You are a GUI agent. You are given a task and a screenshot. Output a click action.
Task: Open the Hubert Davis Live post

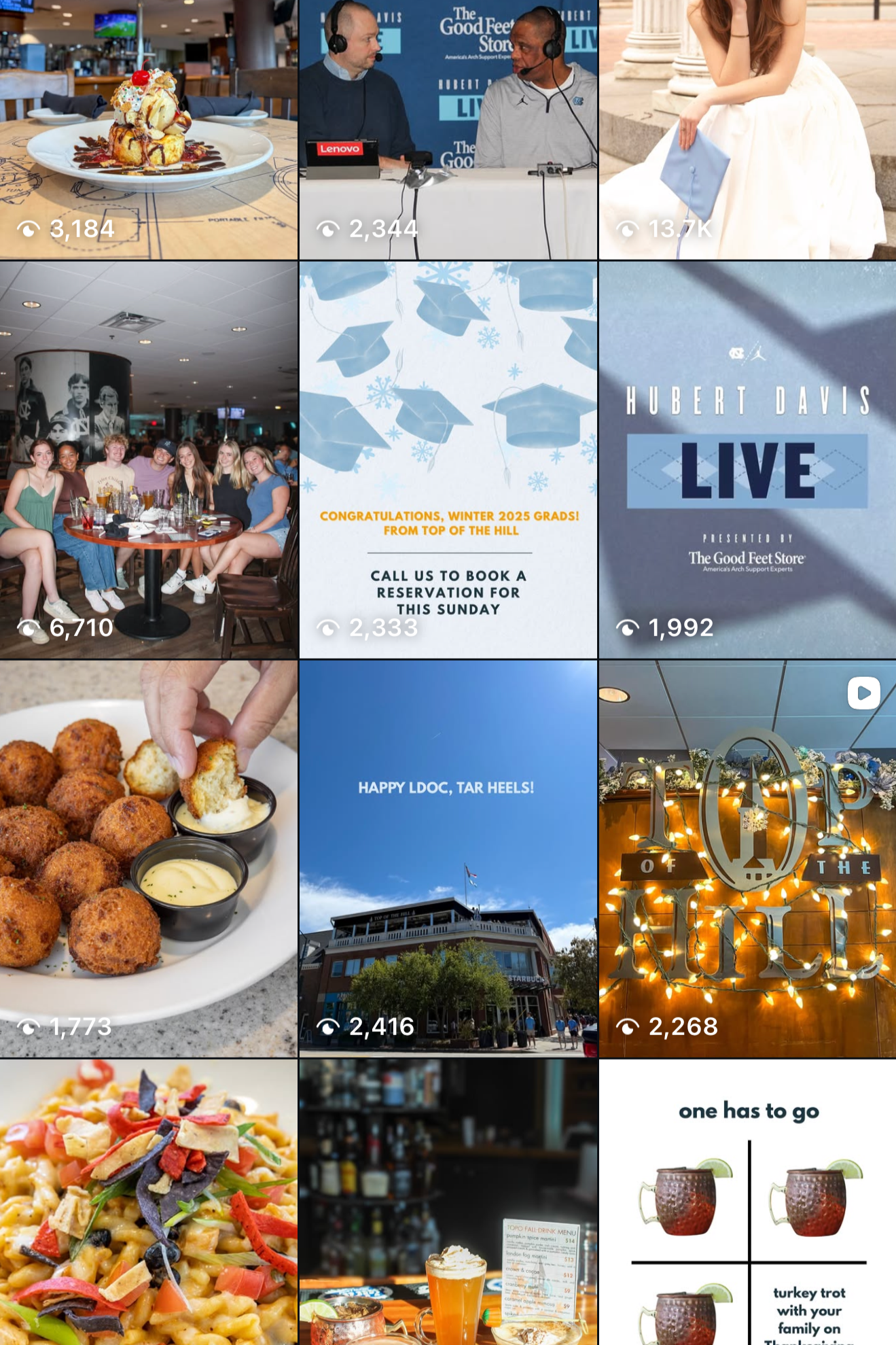click(x=747, y=460)
